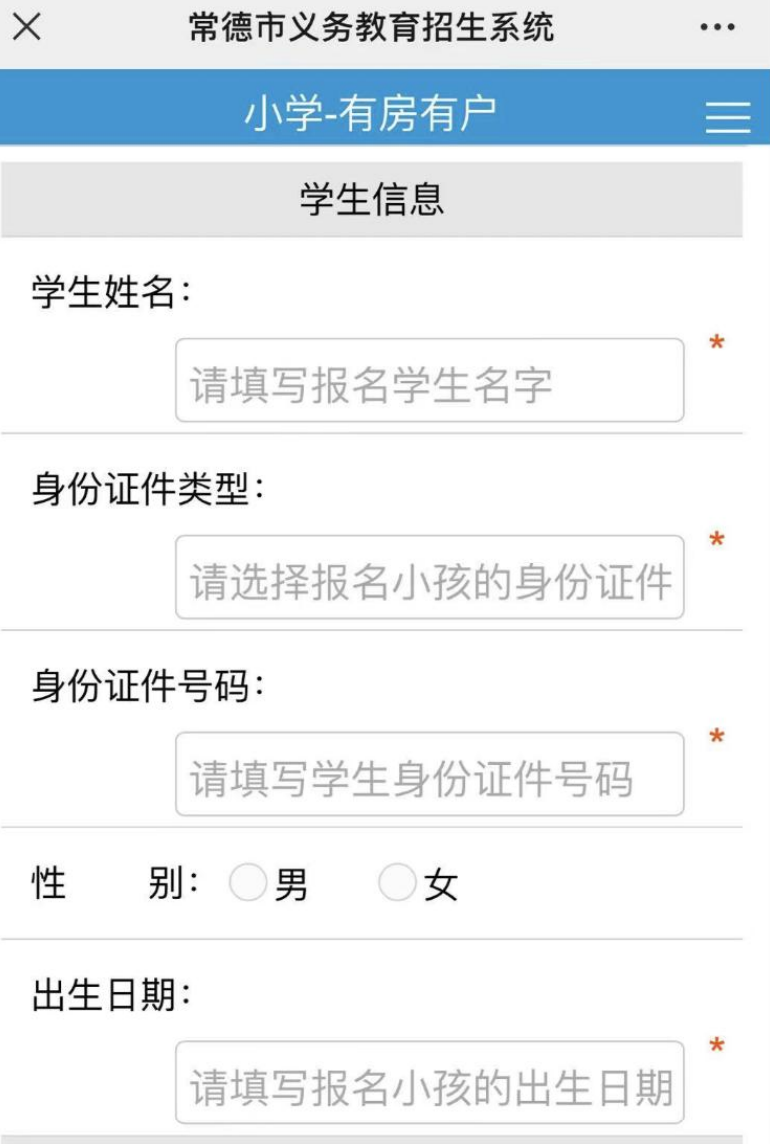Open the date of birth field
The width and height of the screenshot is (770, 1144).
point(429,1083)
